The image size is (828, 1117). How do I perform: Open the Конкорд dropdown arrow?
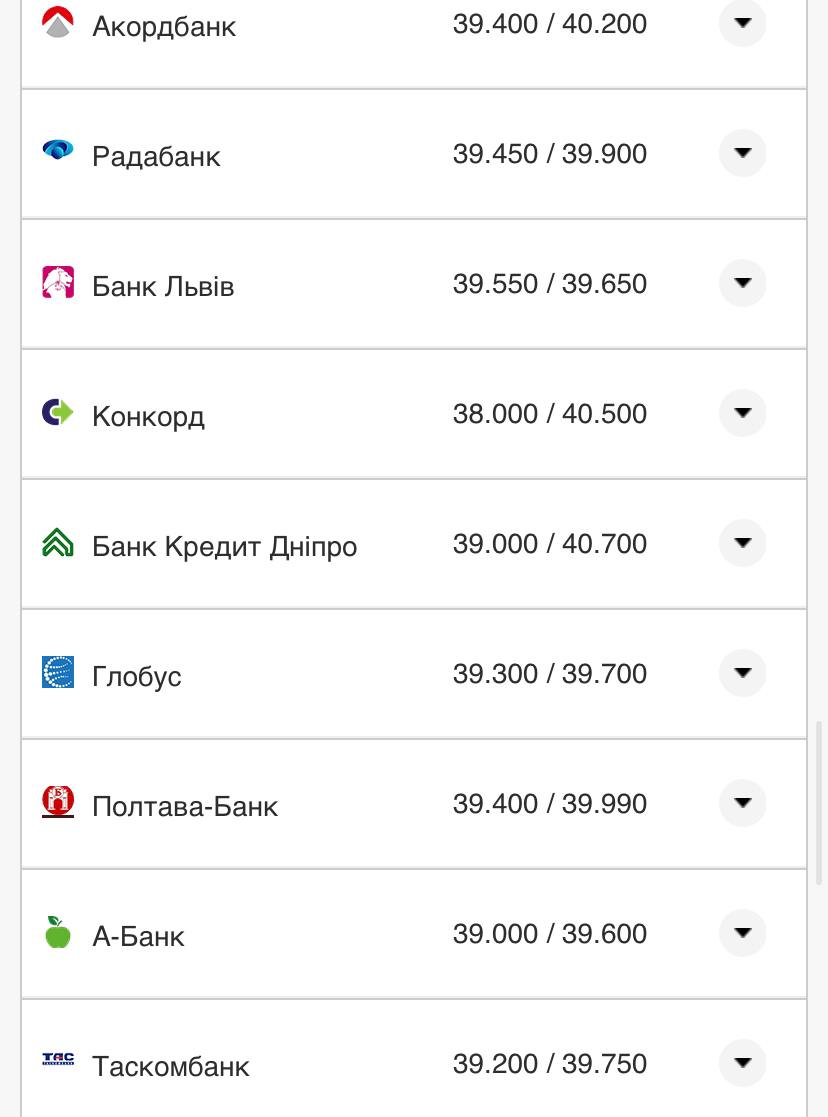[742, 412]
